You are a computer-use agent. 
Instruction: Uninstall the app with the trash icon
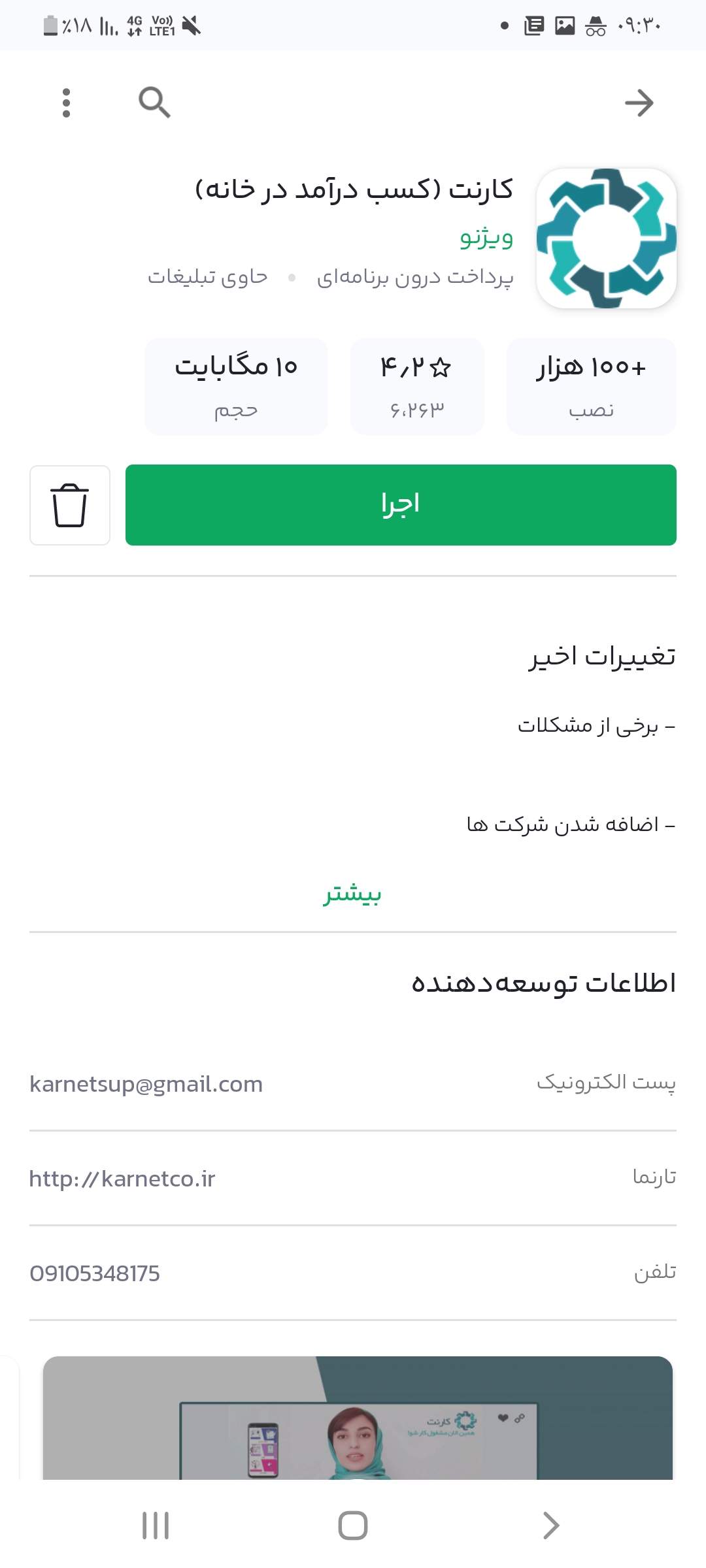pos(70,505)
